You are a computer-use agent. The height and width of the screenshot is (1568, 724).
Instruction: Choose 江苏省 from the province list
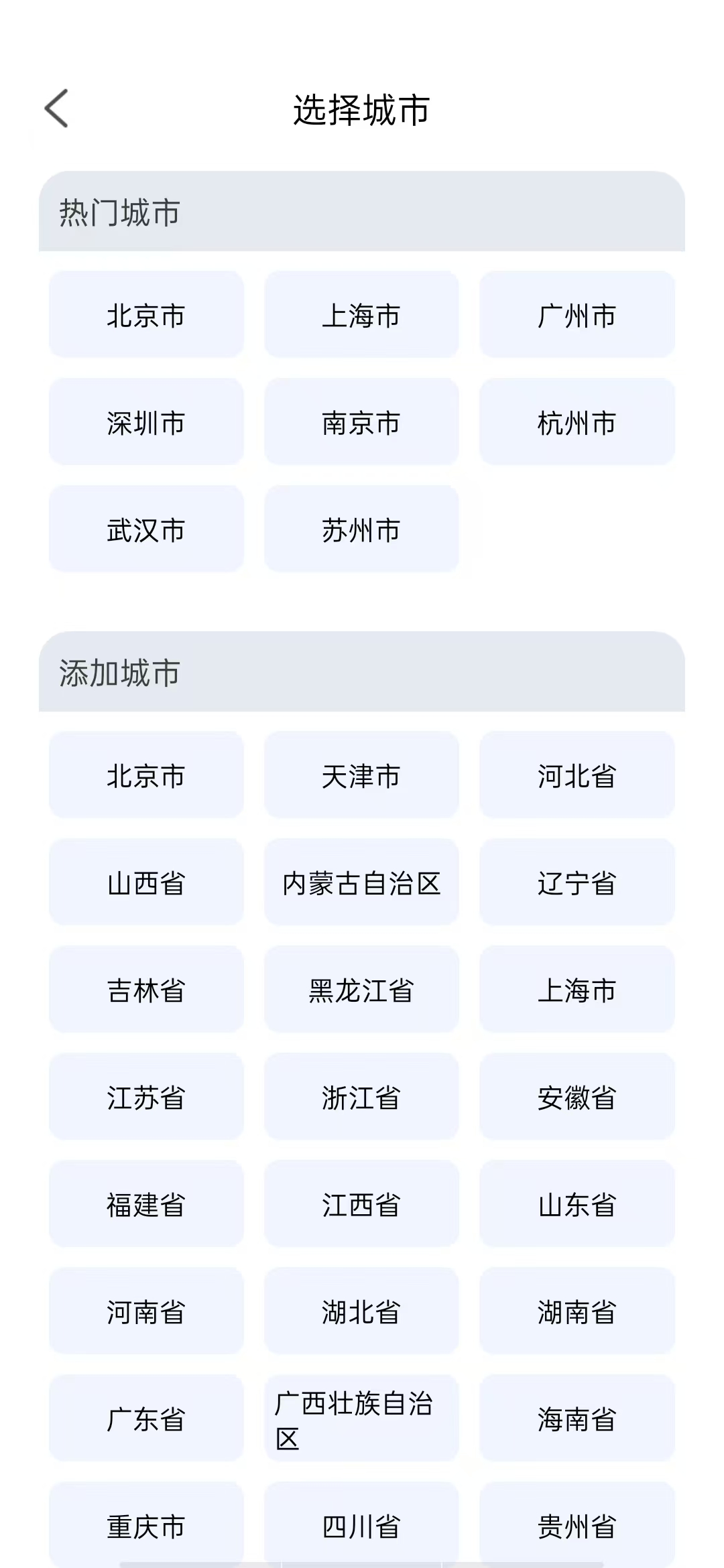click(146, 1097)
